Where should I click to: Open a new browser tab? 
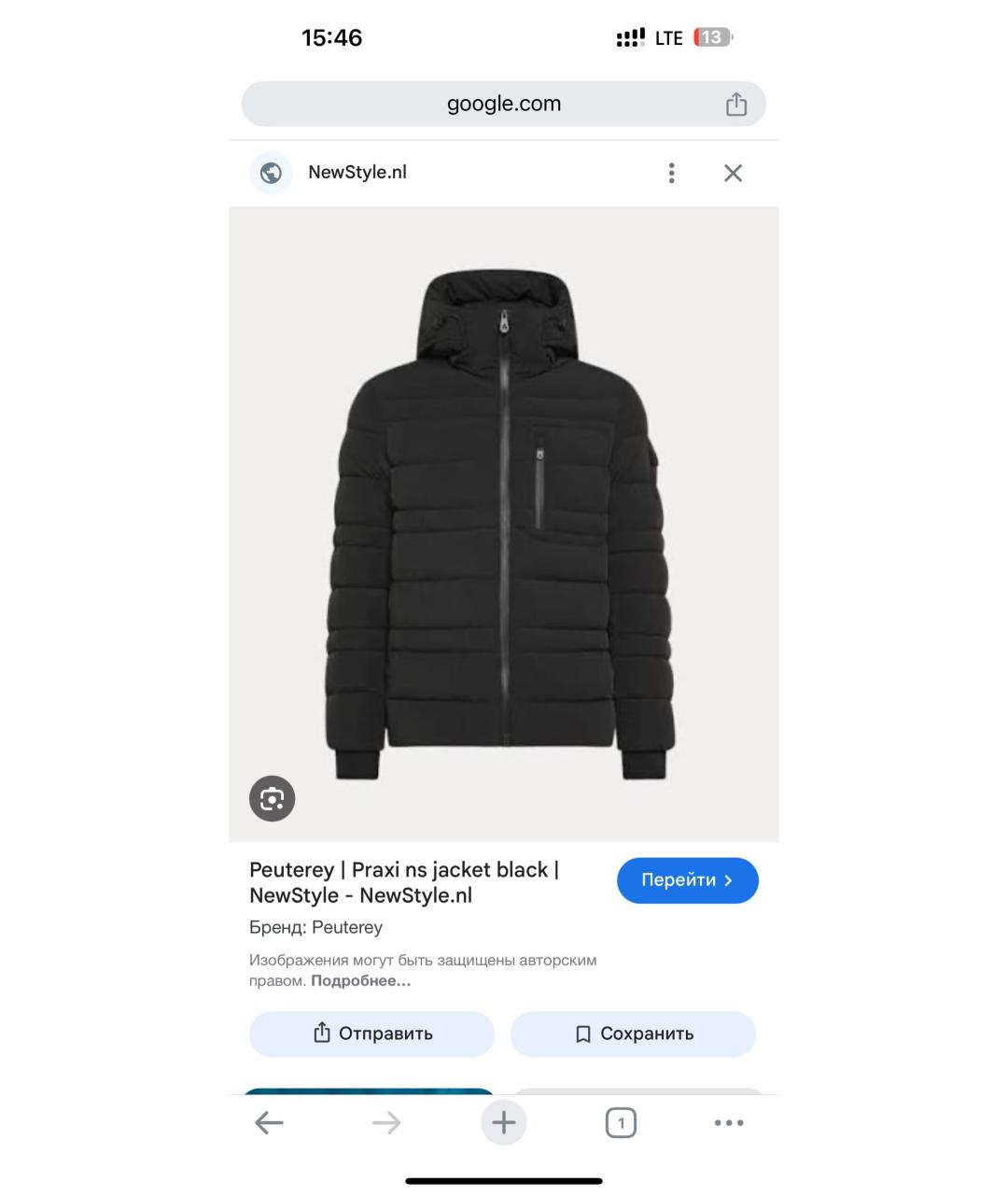click(x=504, y=1122)
